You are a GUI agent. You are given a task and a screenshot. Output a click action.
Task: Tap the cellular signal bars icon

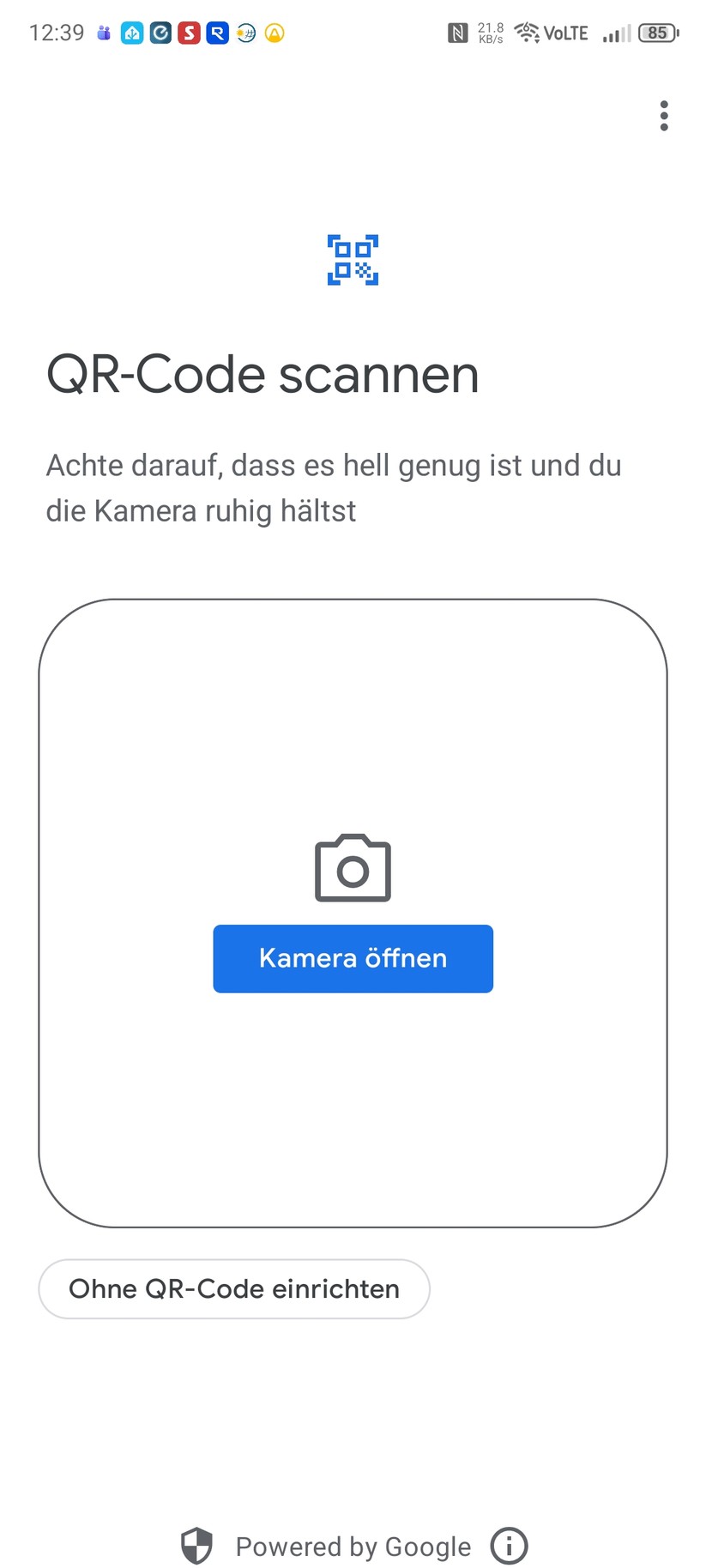(x=617, y=34)
